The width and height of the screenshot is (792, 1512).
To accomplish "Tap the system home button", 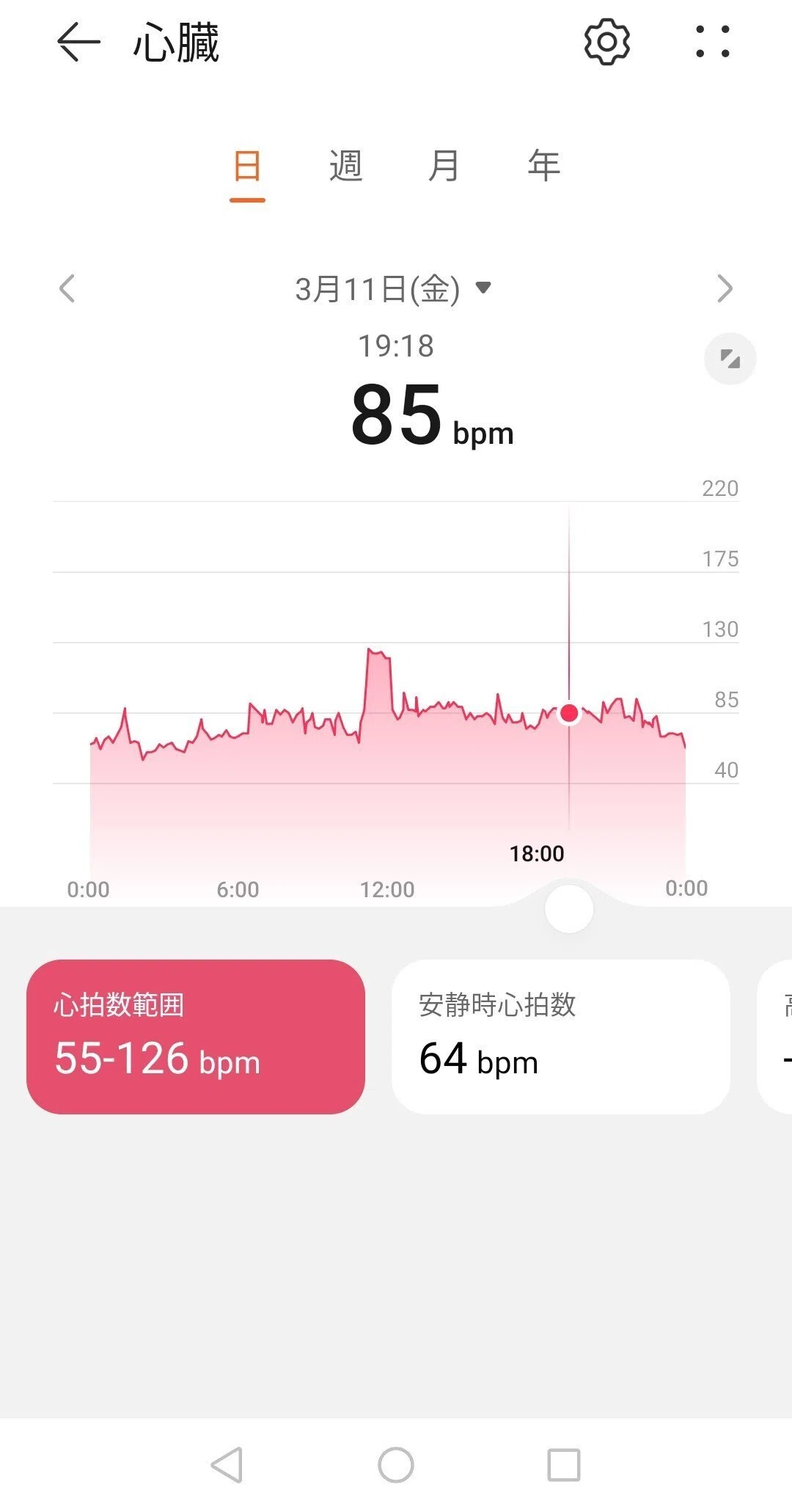I will [x=396, y=1465].
